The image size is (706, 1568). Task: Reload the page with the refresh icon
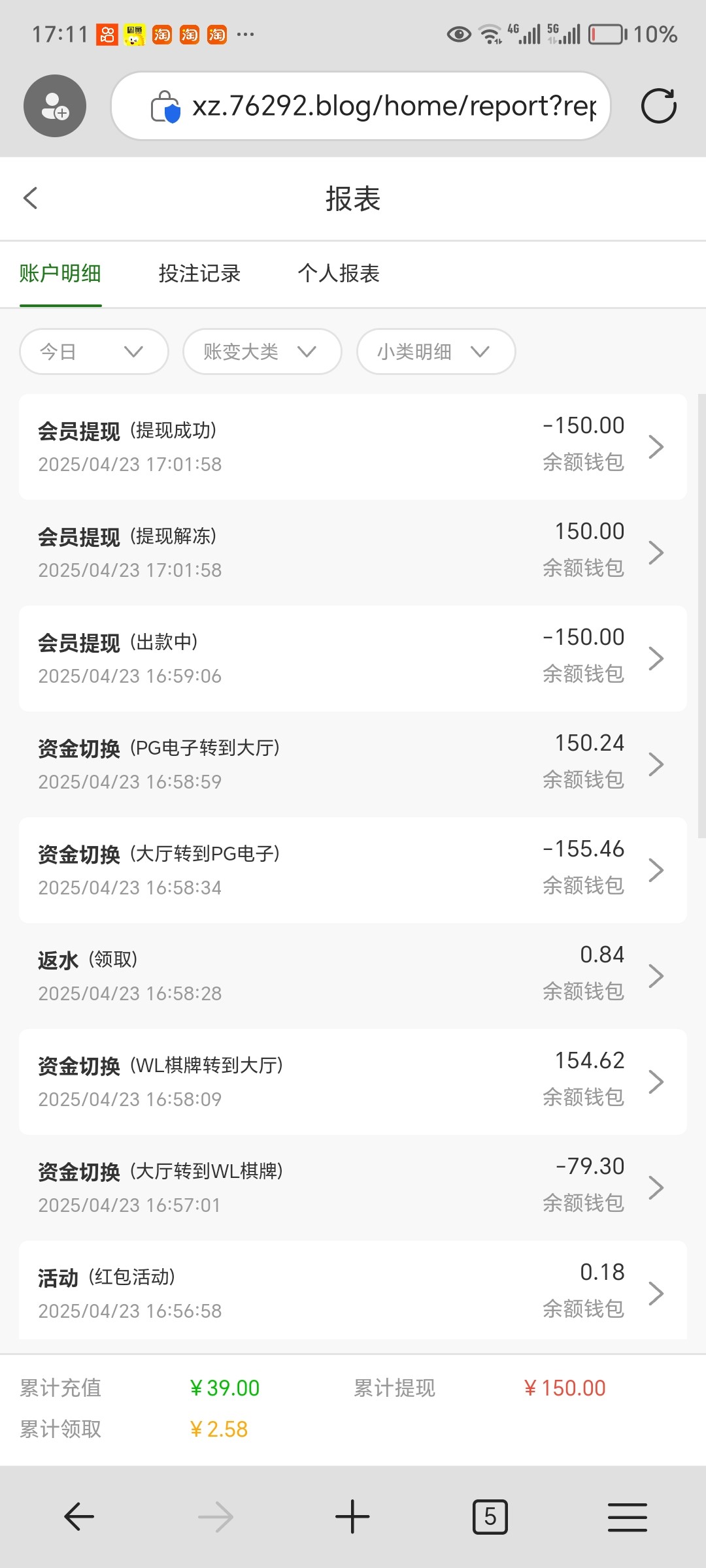tap(658, 106)
